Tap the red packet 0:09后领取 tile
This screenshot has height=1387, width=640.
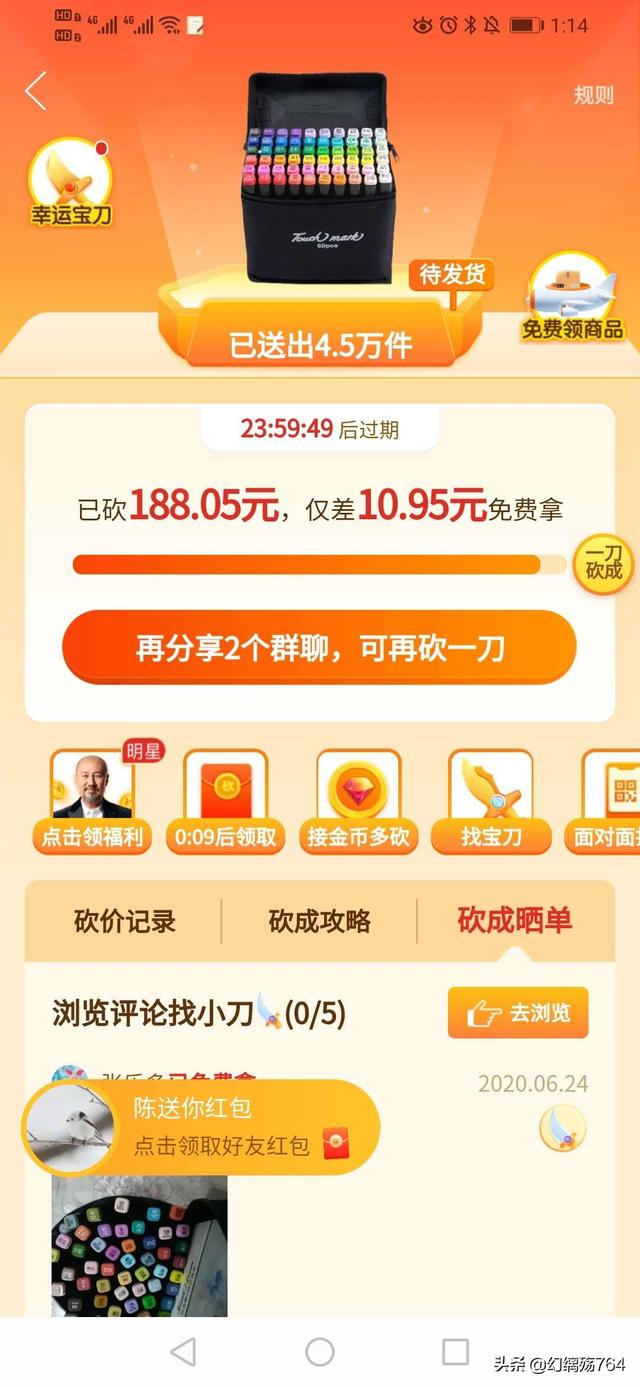tap(225, 802)
